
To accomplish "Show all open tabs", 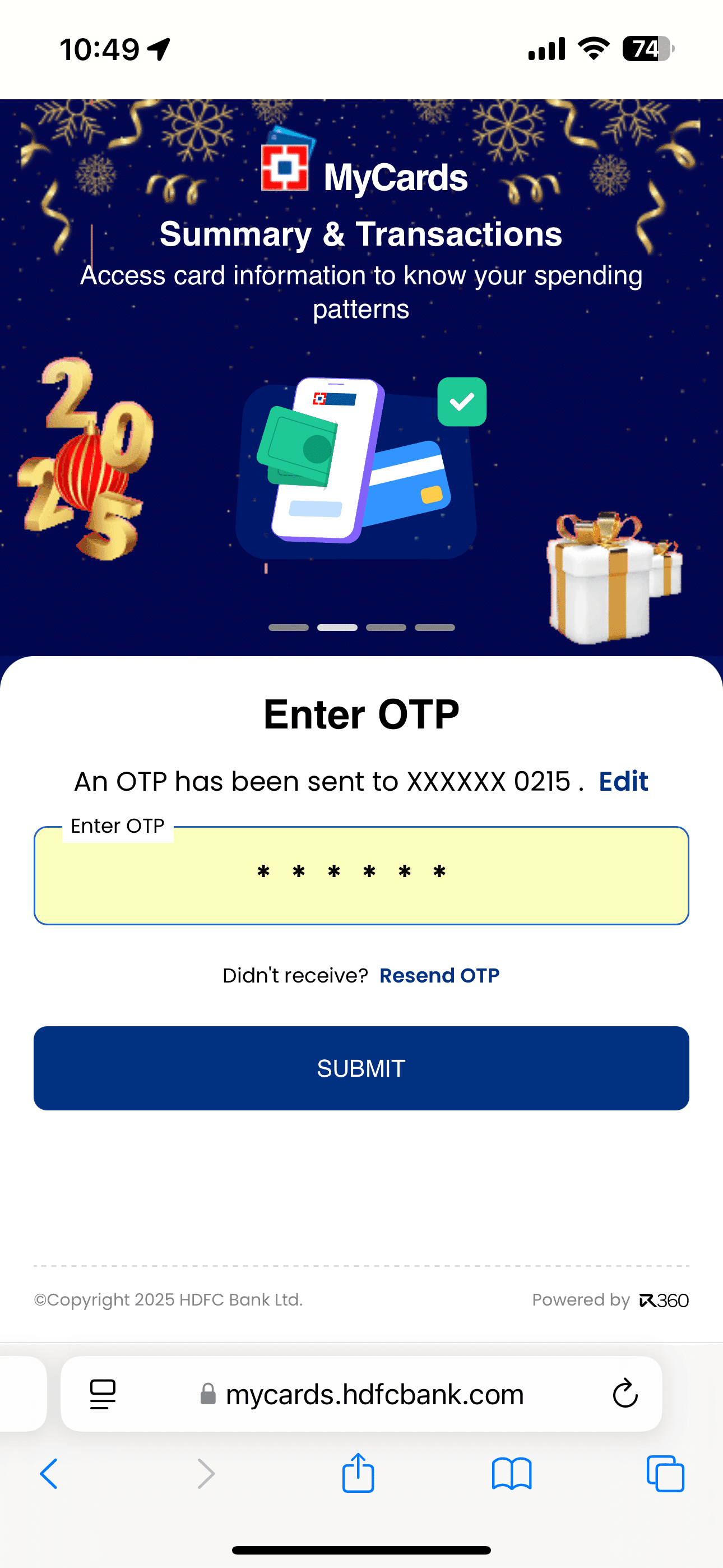I will (x=665, y=1474).
